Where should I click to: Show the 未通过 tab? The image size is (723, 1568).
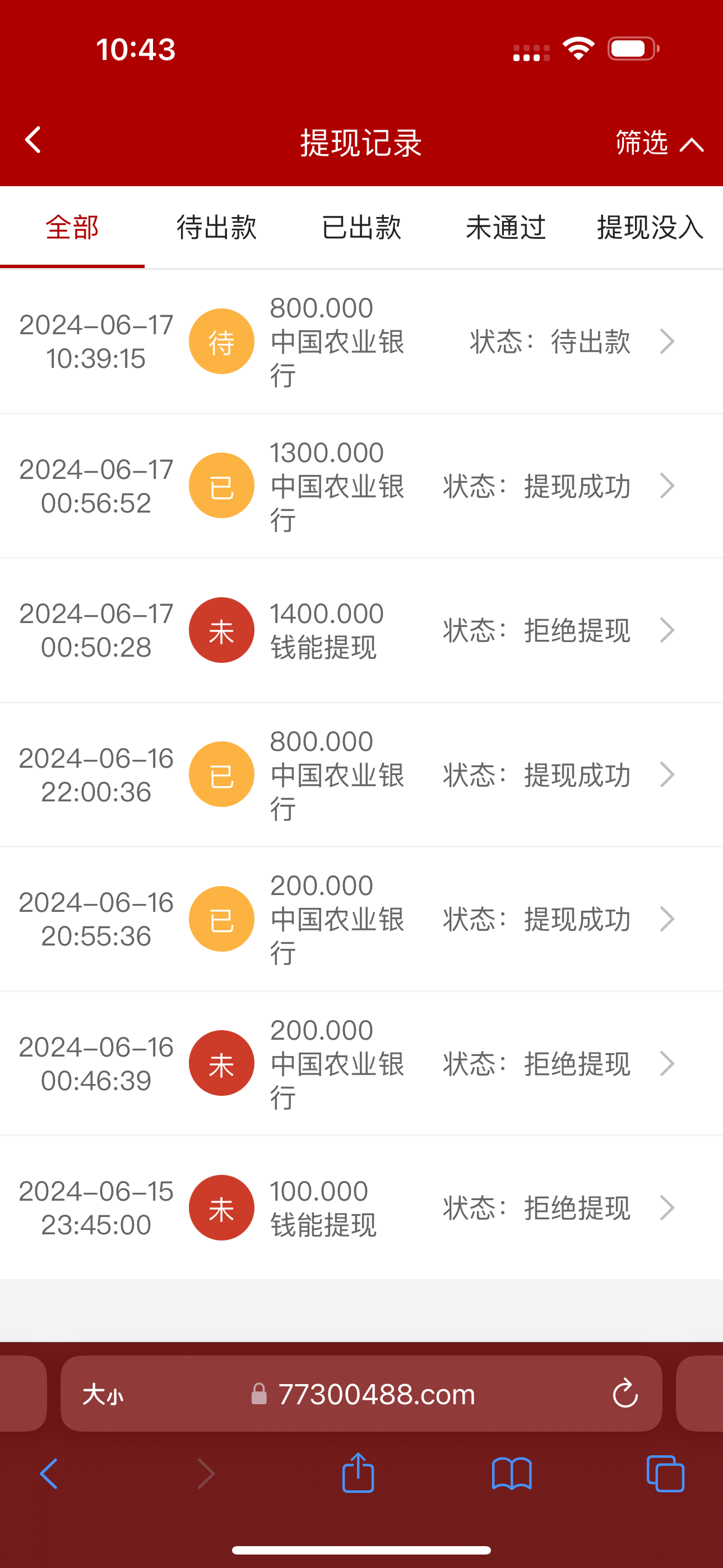(505, 228)
